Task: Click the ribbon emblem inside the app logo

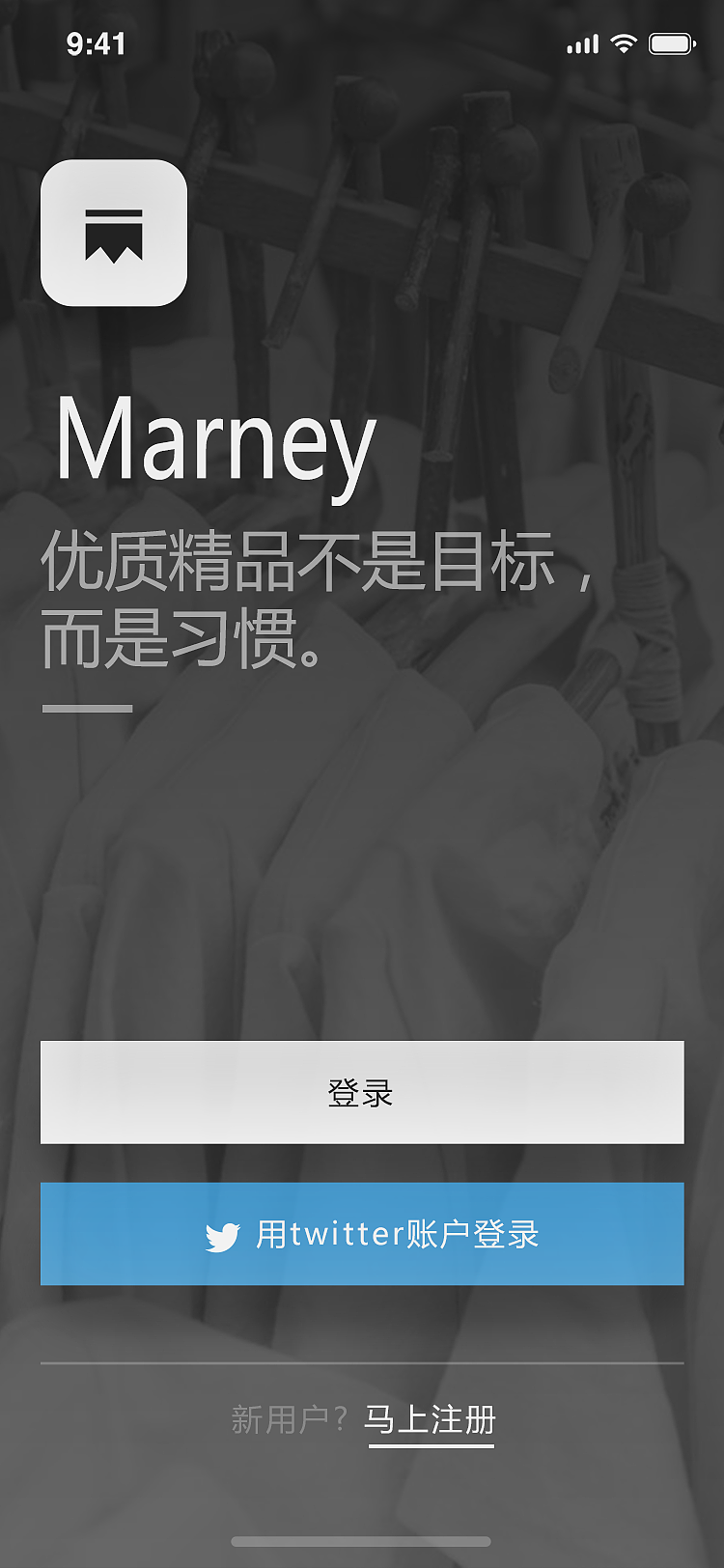Action: pyautogui.click(x=114, y=235)
